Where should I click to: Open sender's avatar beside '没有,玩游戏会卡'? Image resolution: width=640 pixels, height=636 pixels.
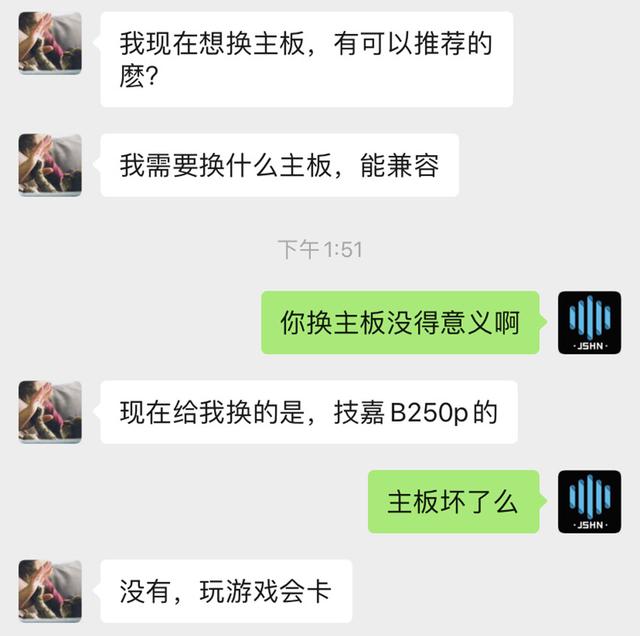pos(50,590)
